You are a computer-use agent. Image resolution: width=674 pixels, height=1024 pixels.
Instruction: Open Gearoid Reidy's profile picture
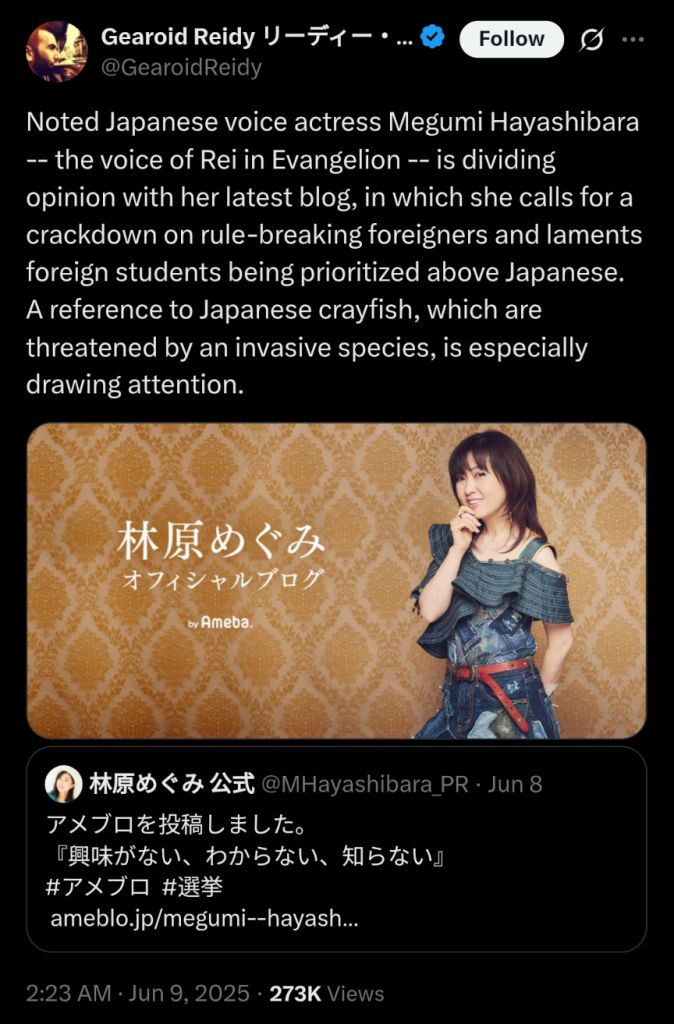tap(56, 52)
